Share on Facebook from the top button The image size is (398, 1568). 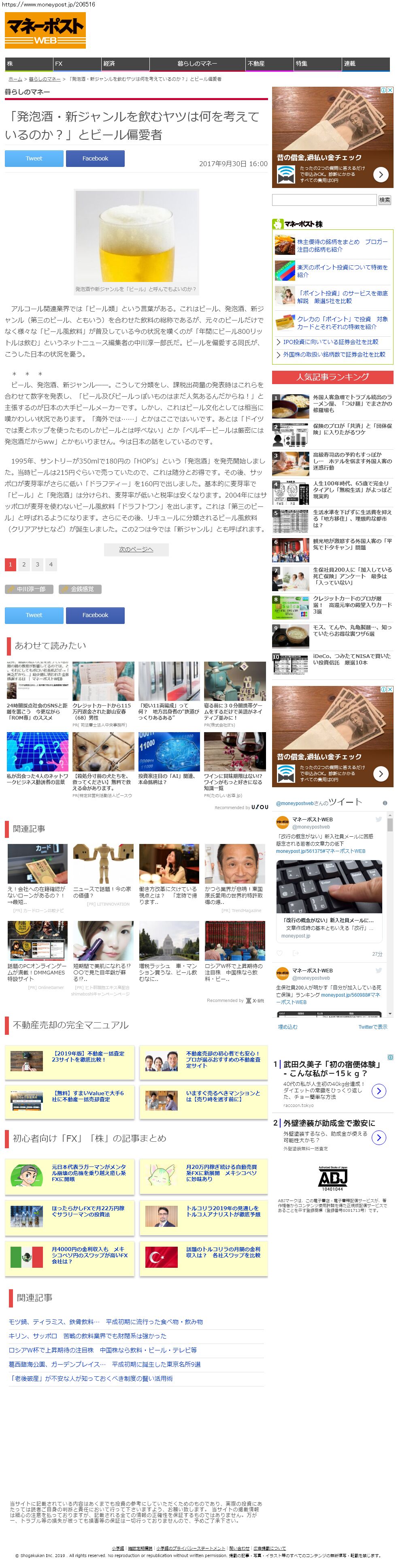(x=95, y=159)
